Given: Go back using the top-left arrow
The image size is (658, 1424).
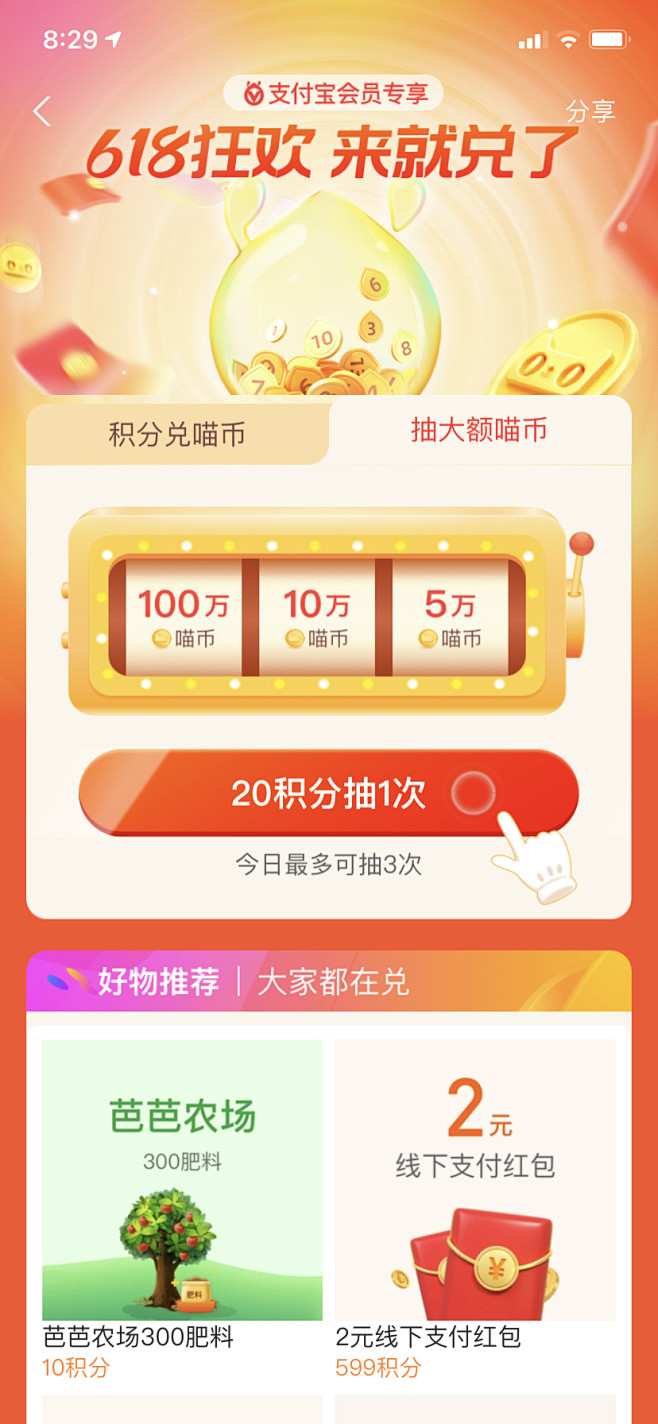Looking at the screenshot, I should coord(42,111).
